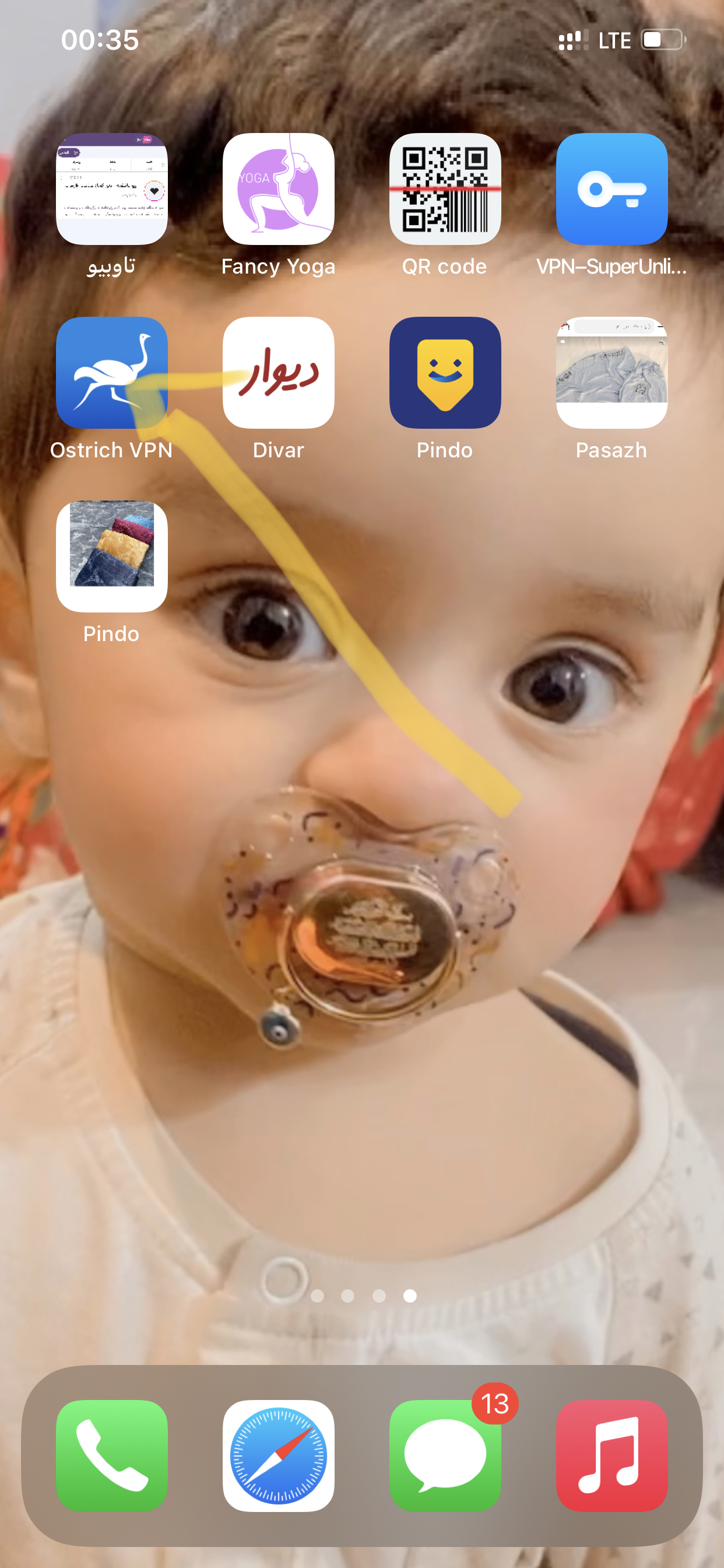Launch Safari browser from dock
The image size is (724, 1568).
click(278, 1455)
